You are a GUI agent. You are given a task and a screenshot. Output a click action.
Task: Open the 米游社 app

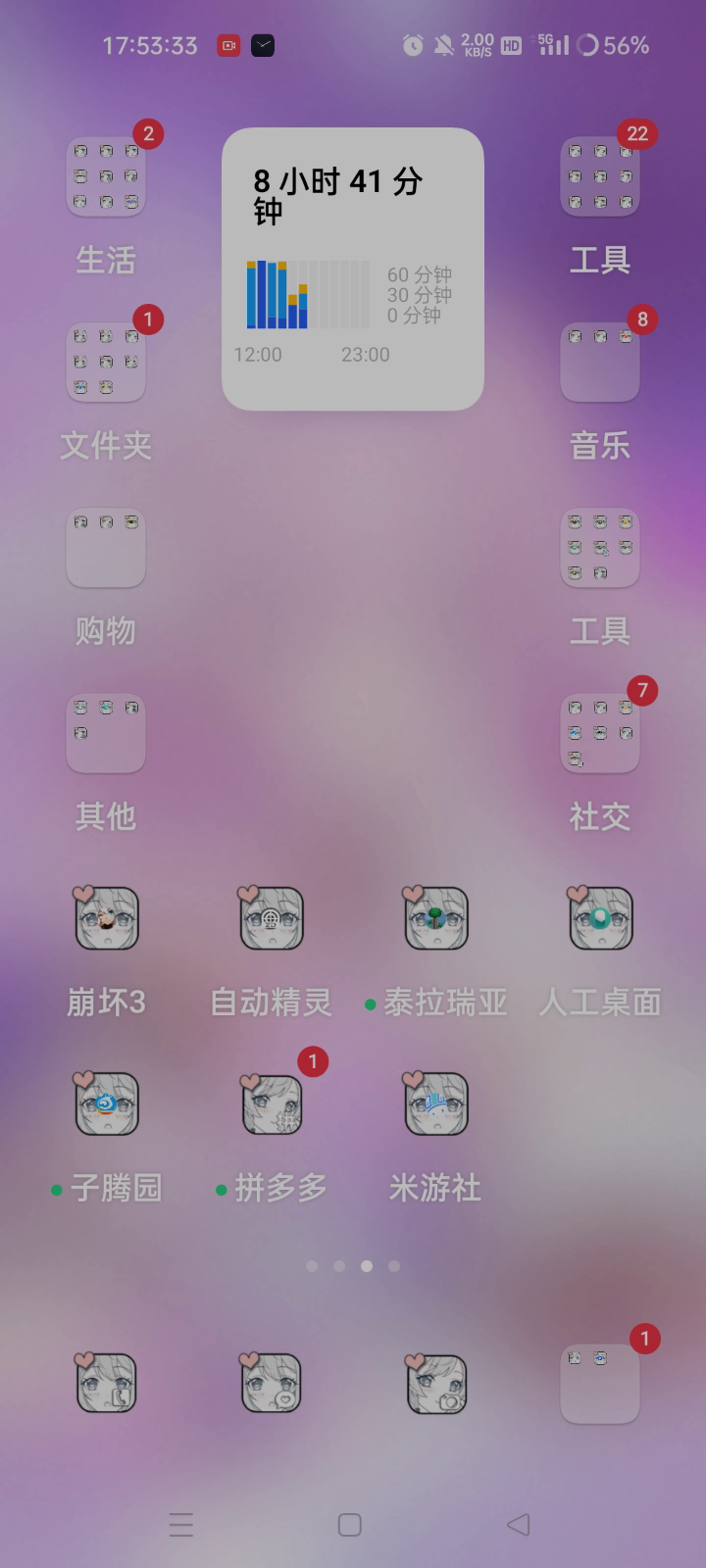click(x=435, y=1104)
